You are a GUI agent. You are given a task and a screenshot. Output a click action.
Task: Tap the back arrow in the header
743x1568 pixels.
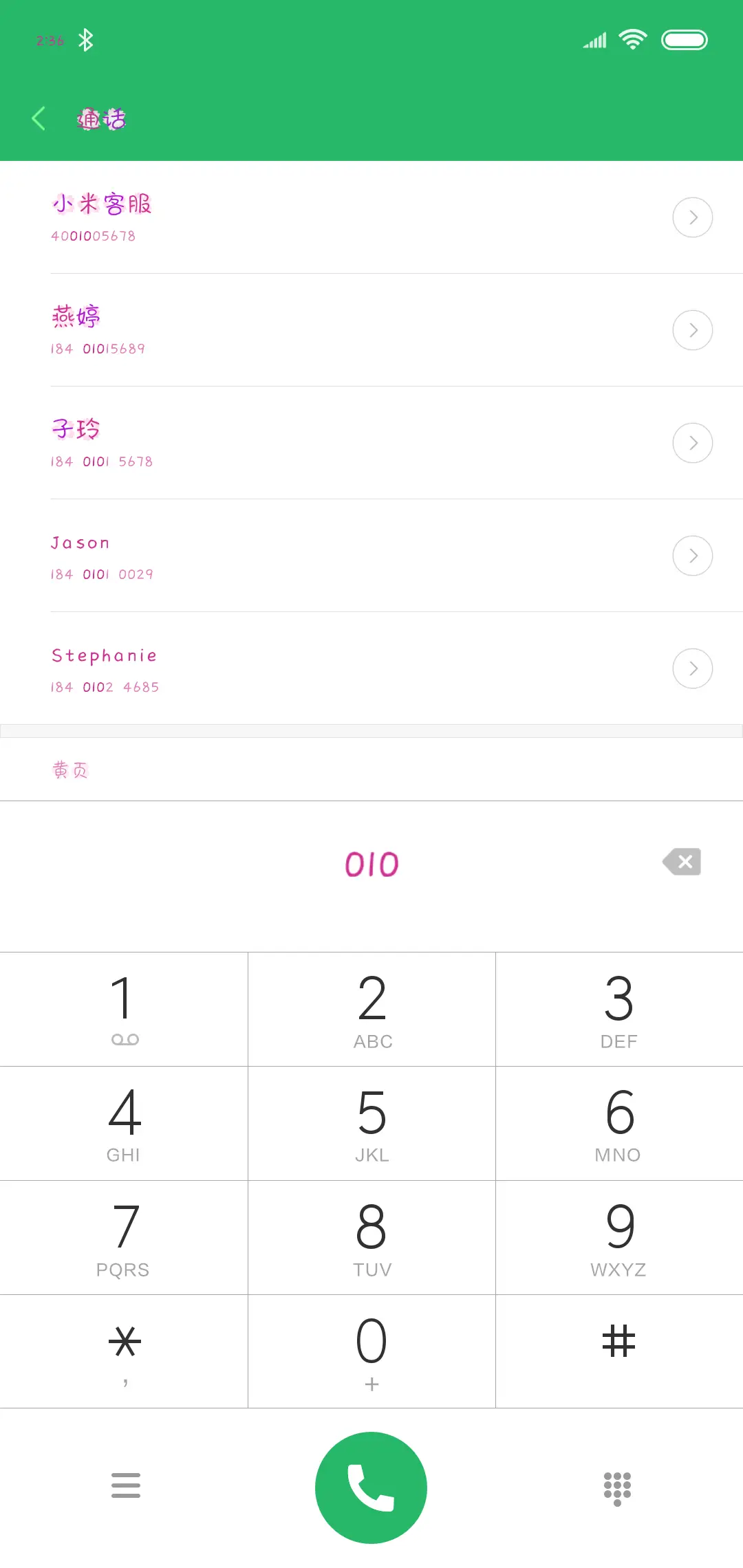click(38, 118)
